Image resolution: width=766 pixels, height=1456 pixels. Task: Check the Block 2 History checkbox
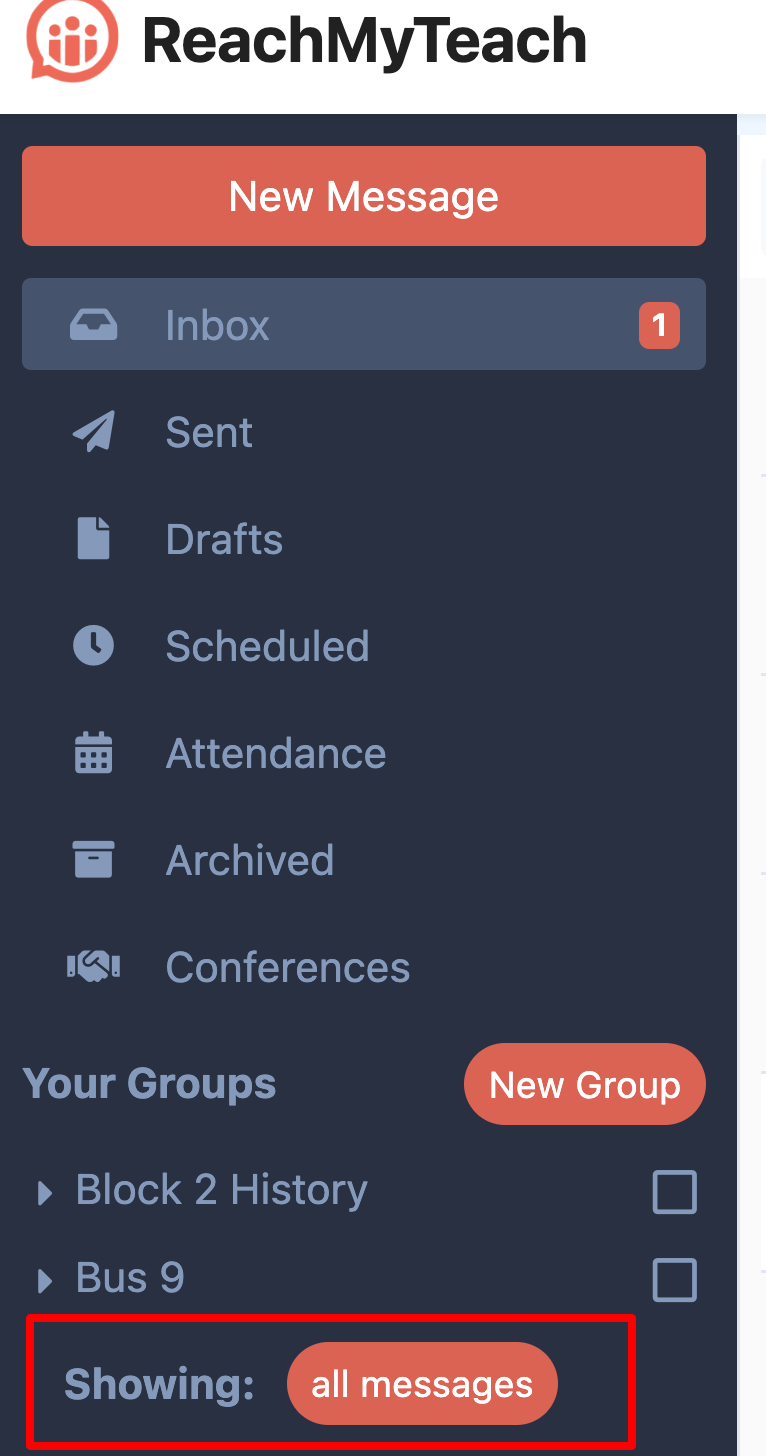[x=674, y=1192]
